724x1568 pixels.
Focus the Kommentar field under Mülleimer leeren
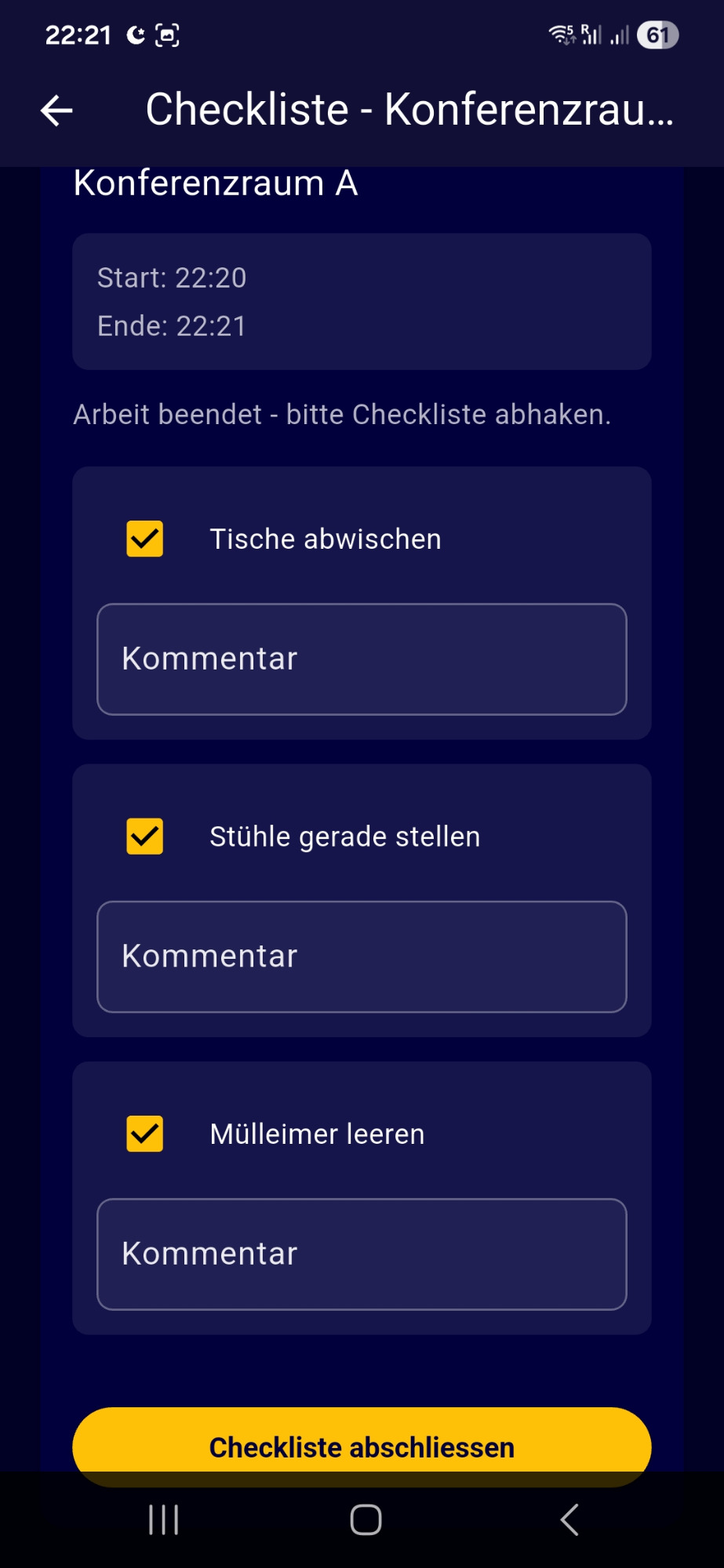[362, 1254]
